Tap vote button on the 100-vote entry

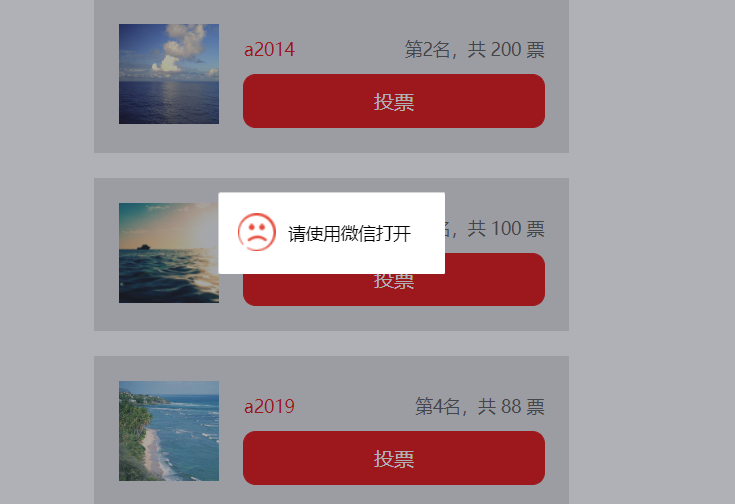[x=394, y=287]
